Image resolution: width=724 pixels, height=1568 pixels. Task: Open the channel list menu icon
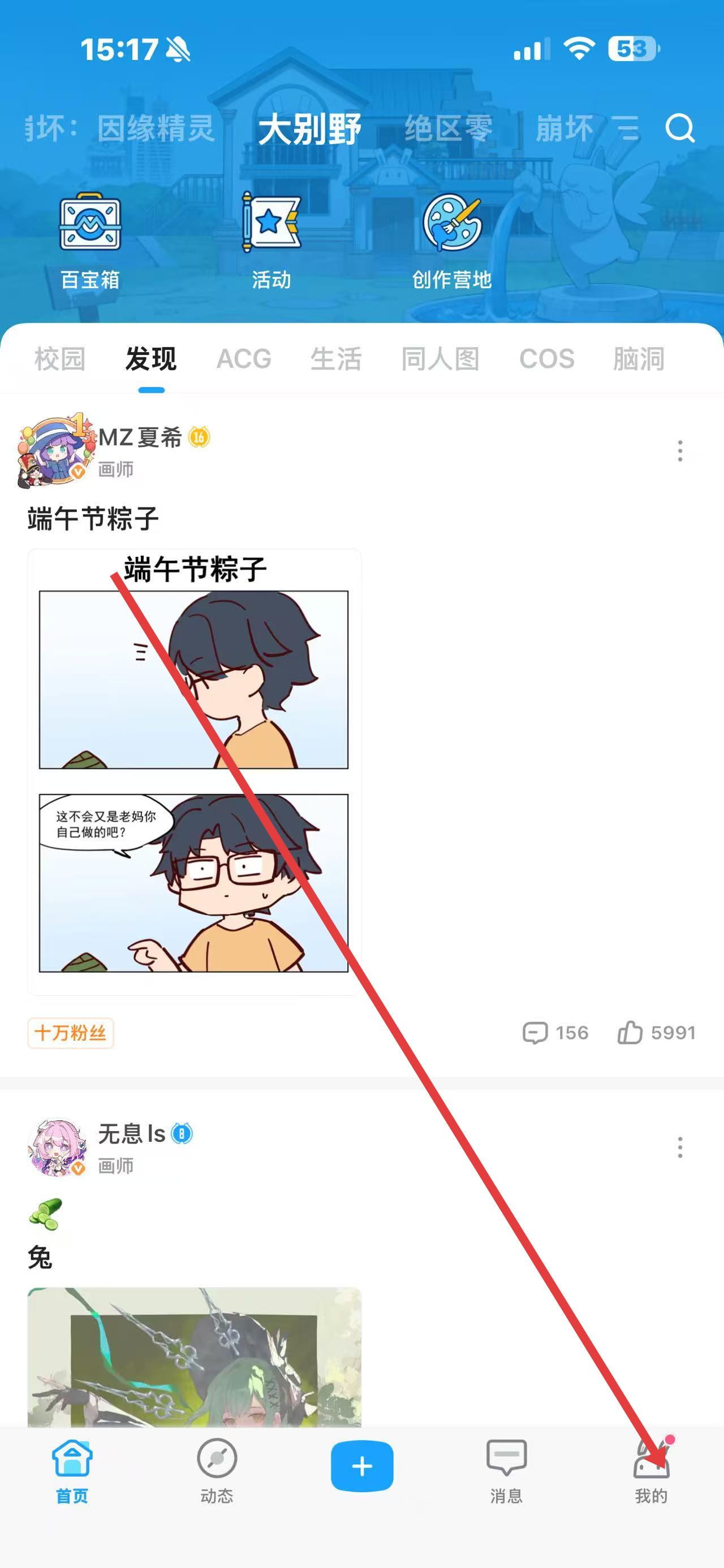pyautogui.click(x=627, y=128)
